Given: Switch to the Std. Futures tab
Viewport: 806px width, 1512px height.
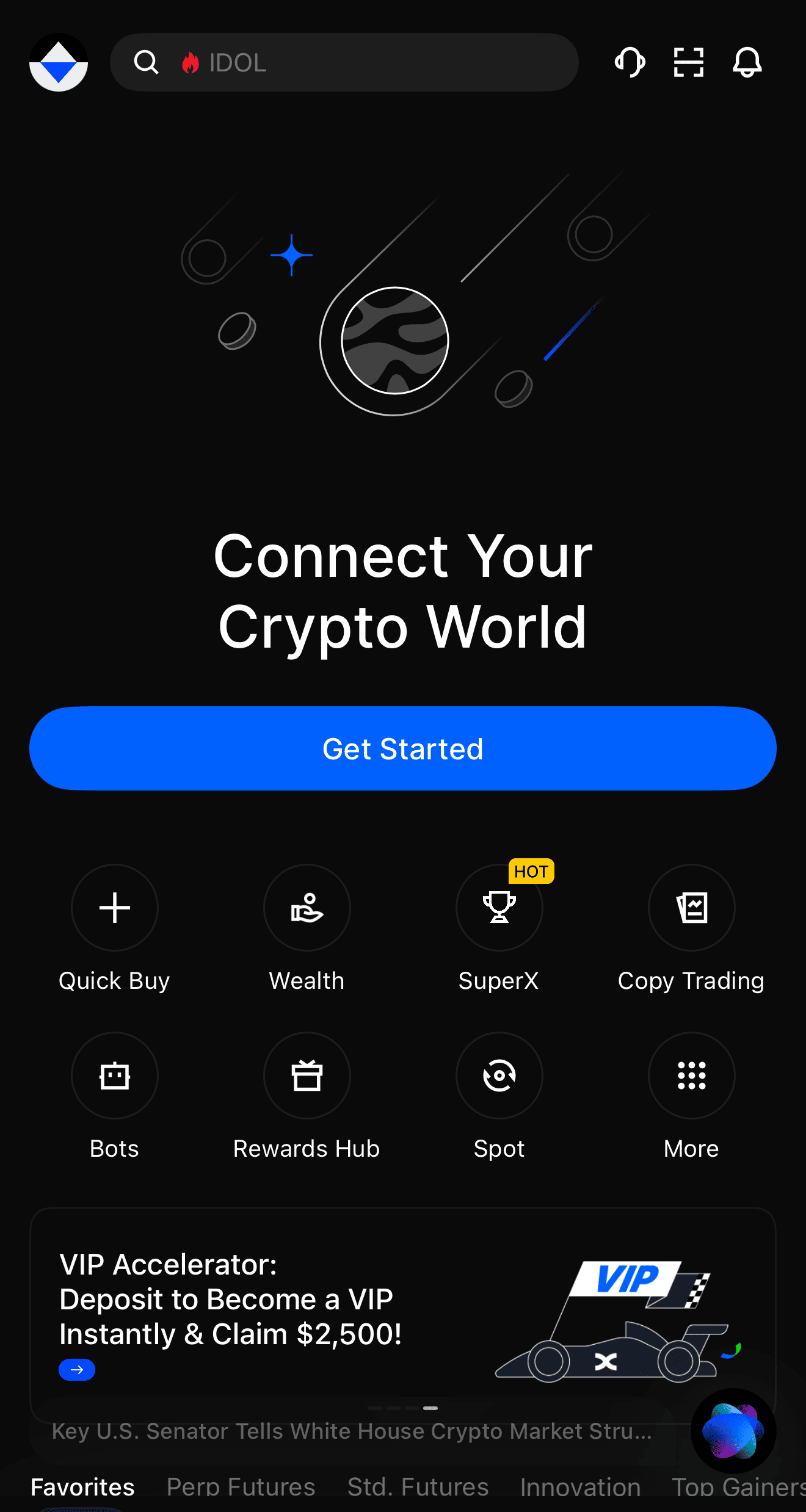Looking at the screenshot, I should click(x=418, y=1487).
